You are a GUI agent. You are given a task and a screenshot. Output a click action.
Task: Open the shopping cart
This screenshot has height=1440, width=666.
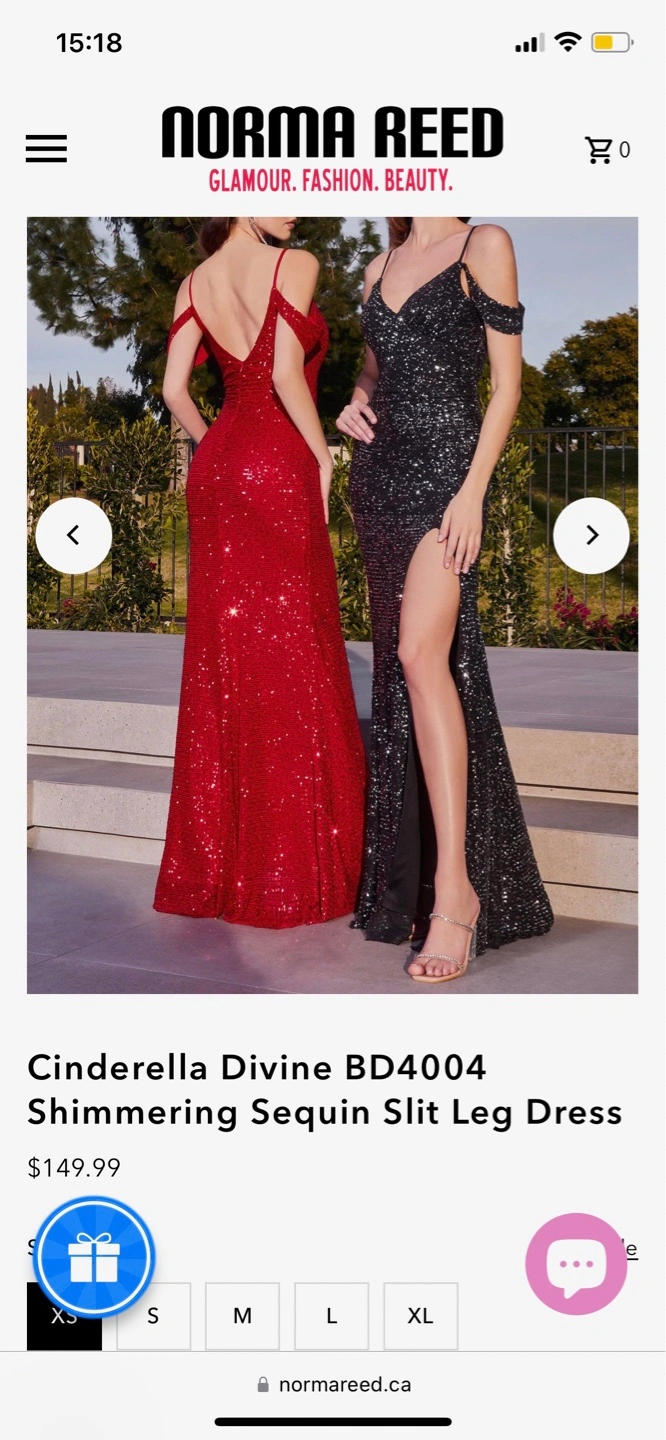tap(606, 150)
